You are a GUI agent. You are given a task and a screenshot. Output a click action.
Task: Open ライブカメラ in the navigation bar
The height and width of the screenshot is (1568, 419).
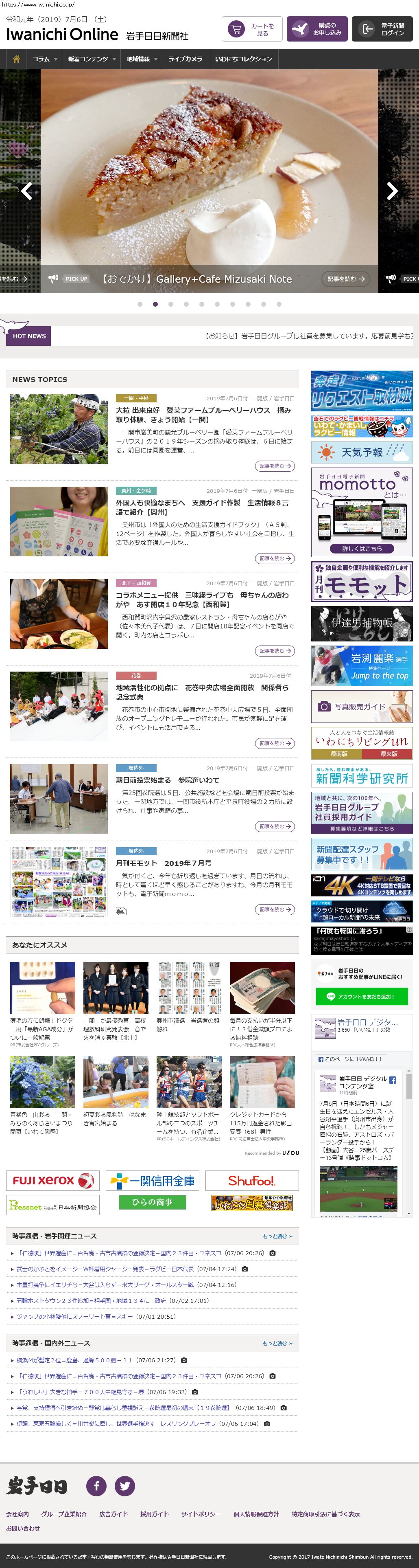click(x=185, y=59)
